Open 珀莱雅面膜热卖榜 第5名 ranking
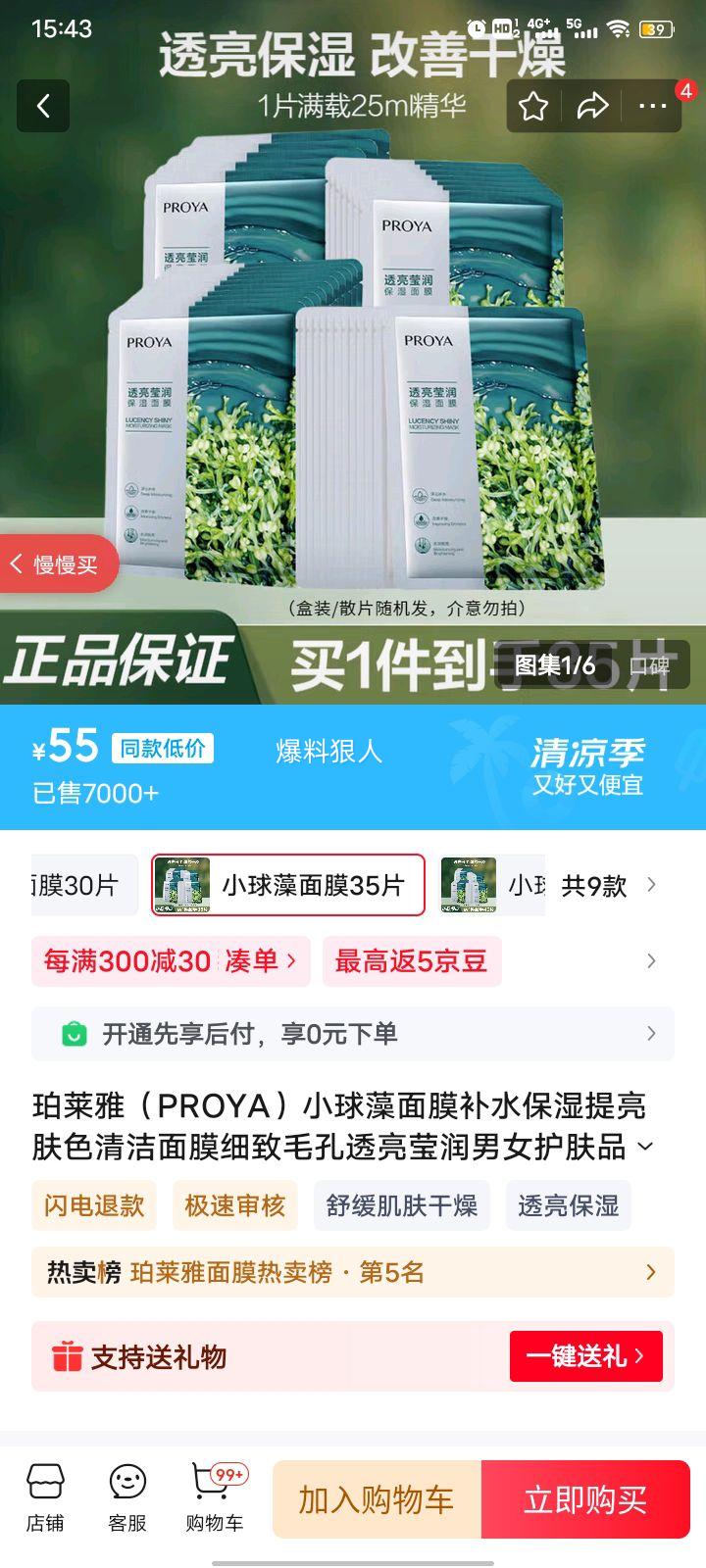706x1568 pixels. pos(343,1272)
